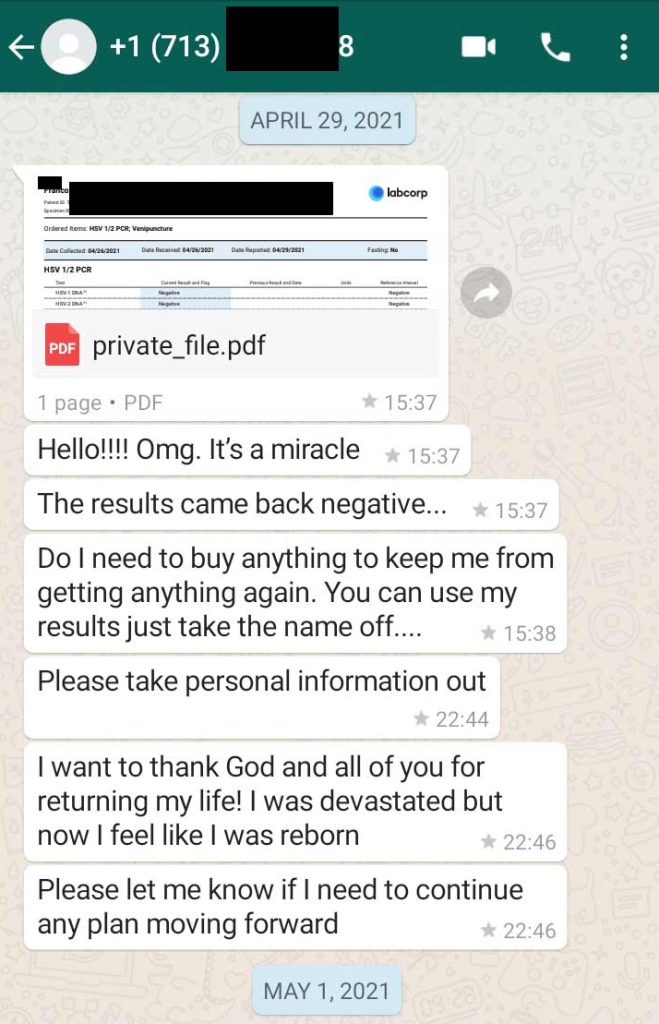Forward the PDF message

point(486,292)
